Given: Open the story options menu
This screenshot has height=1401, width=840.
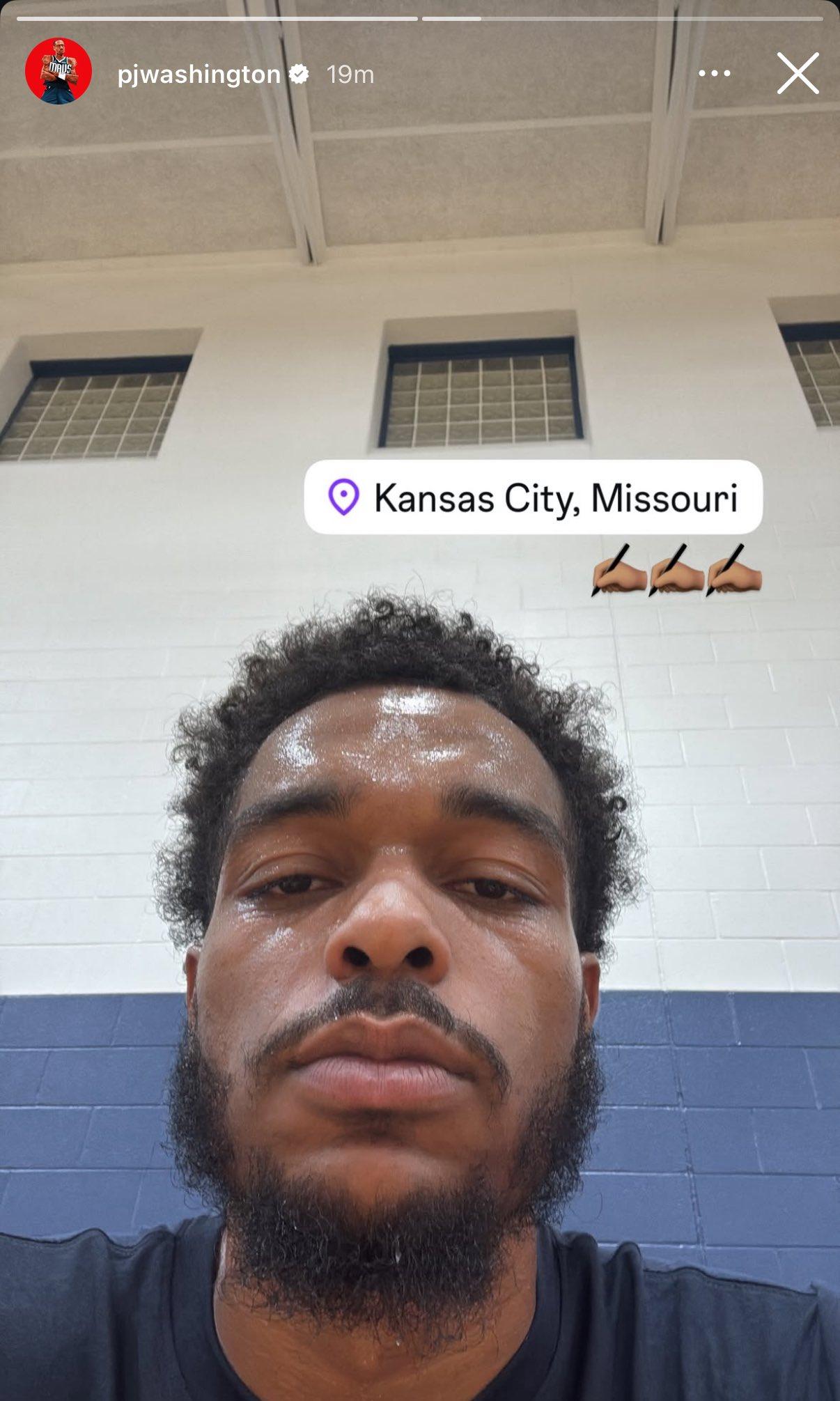Looking at the screenshot, I should pos(714,73).
